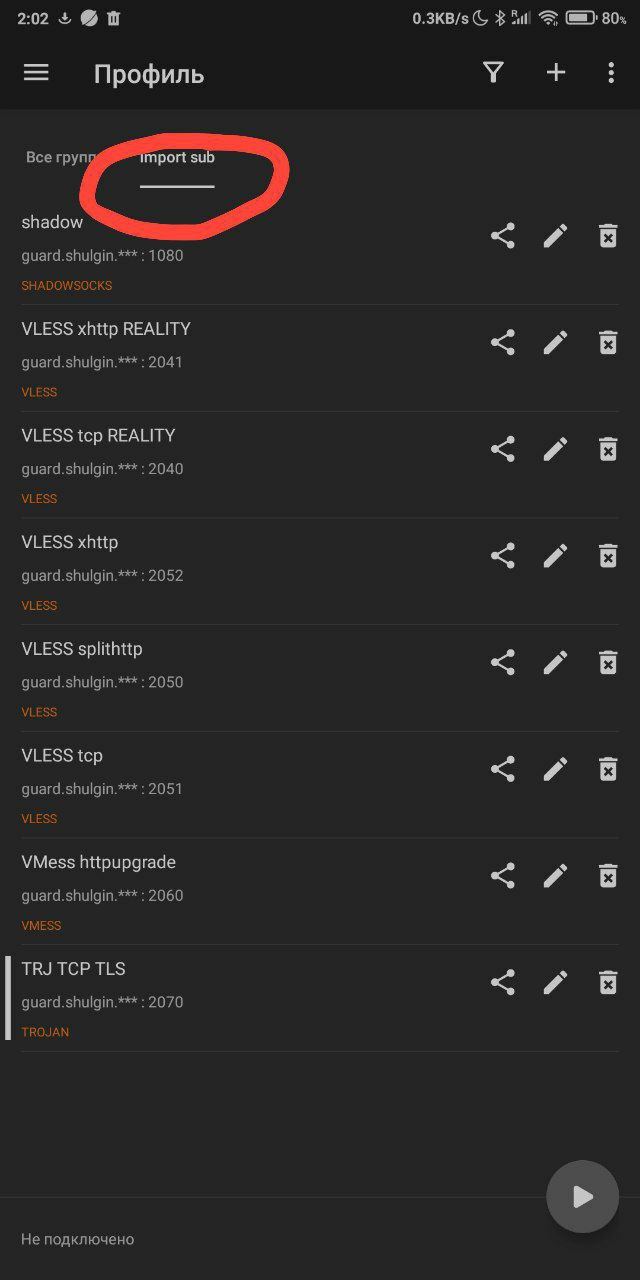Edit the VMess httpupgrade profile
This screenshot has width=640, height=1280.
coord(555,876)
